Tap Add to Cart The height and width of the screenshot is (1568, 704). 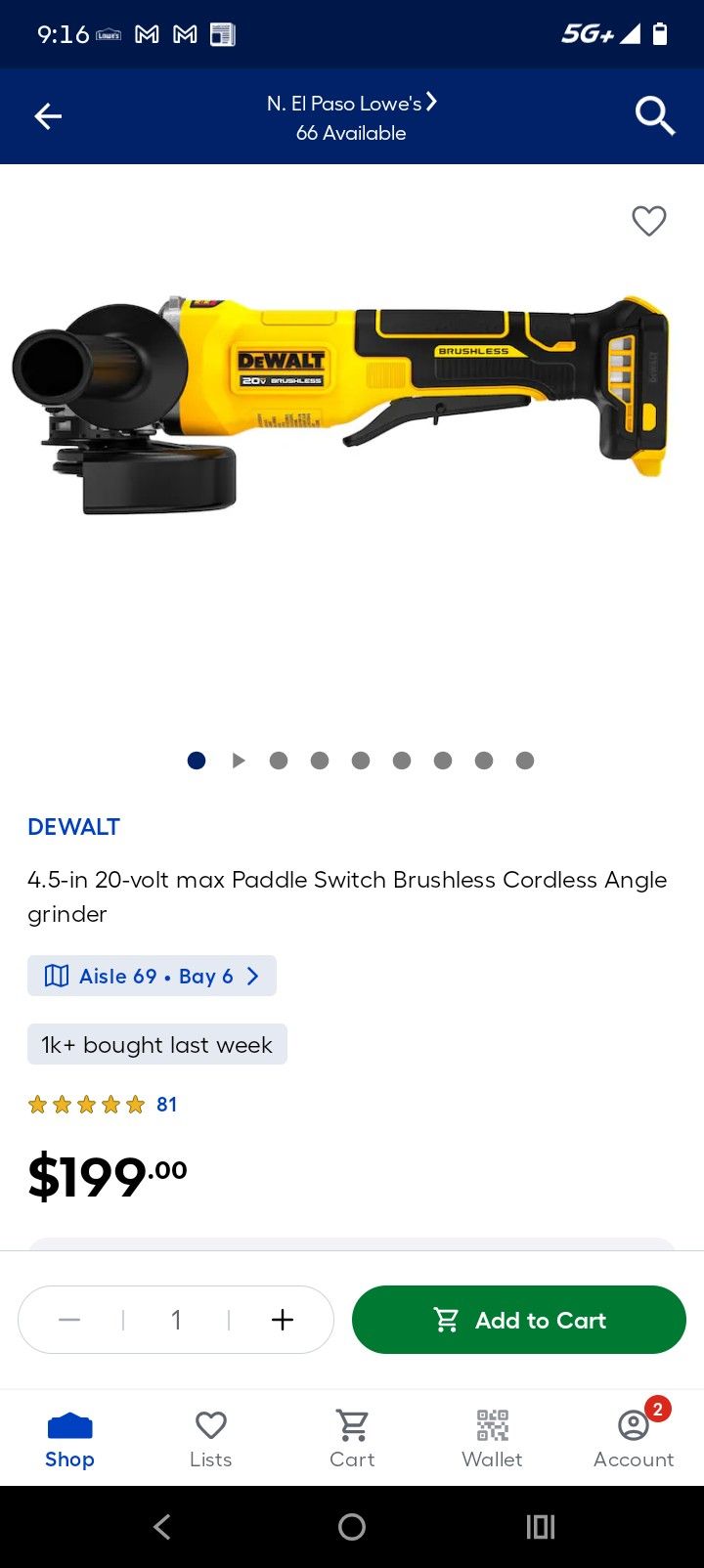[518, 1320]
